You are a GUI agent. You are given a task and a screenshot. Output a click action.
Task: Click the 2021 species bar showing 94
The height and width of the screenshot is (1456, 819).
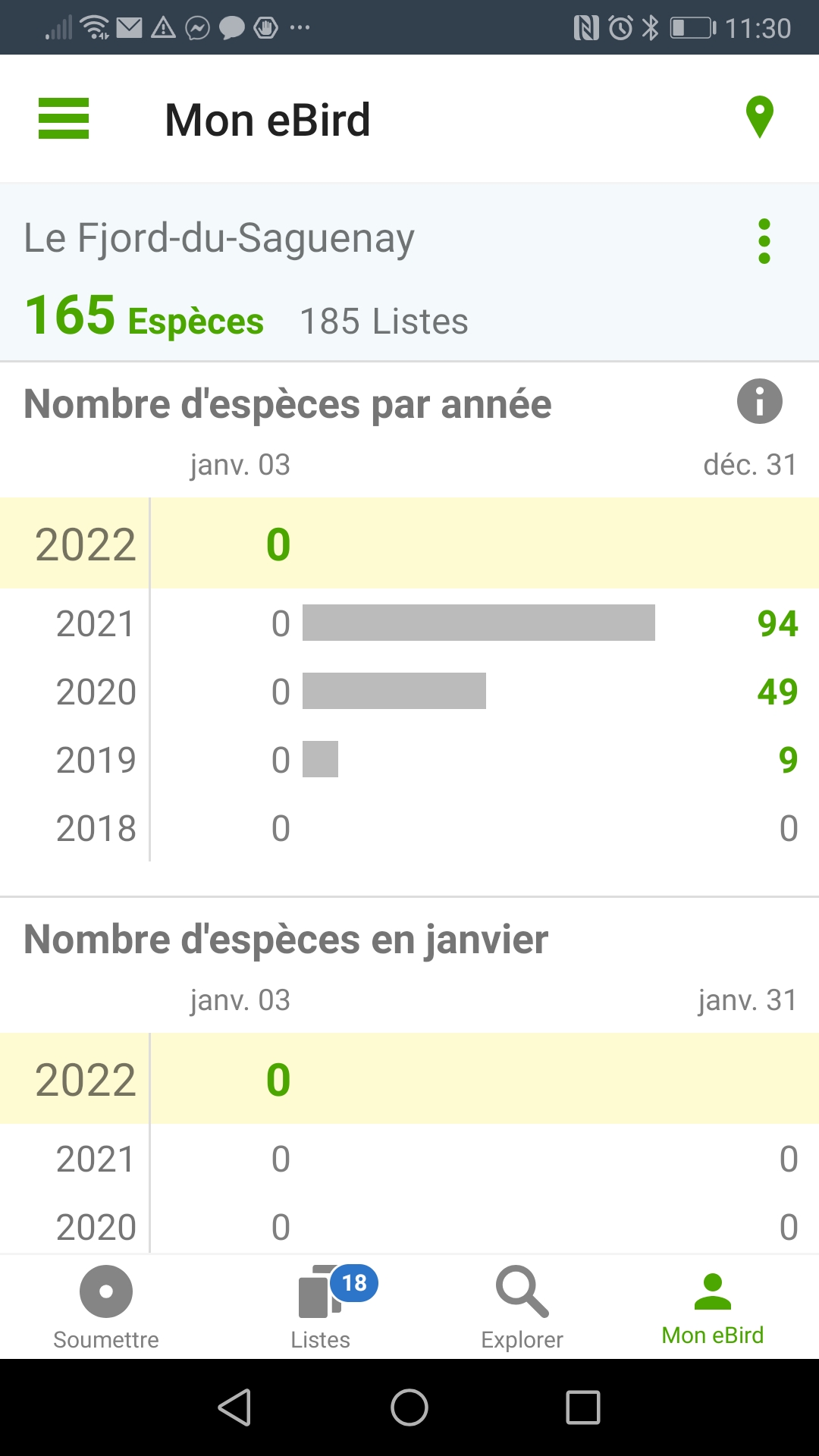tap(479, 623)
